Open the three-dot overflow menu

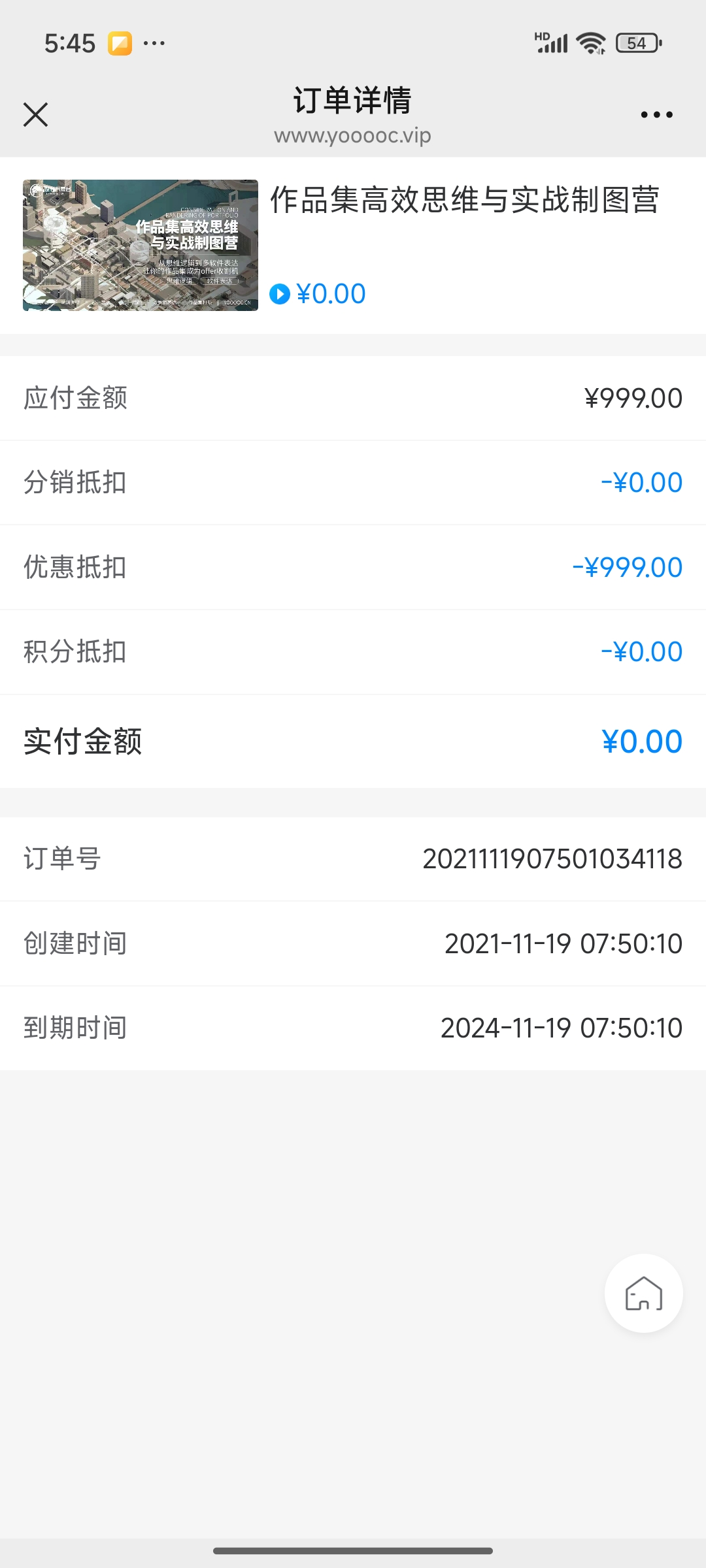click(656, 114)
